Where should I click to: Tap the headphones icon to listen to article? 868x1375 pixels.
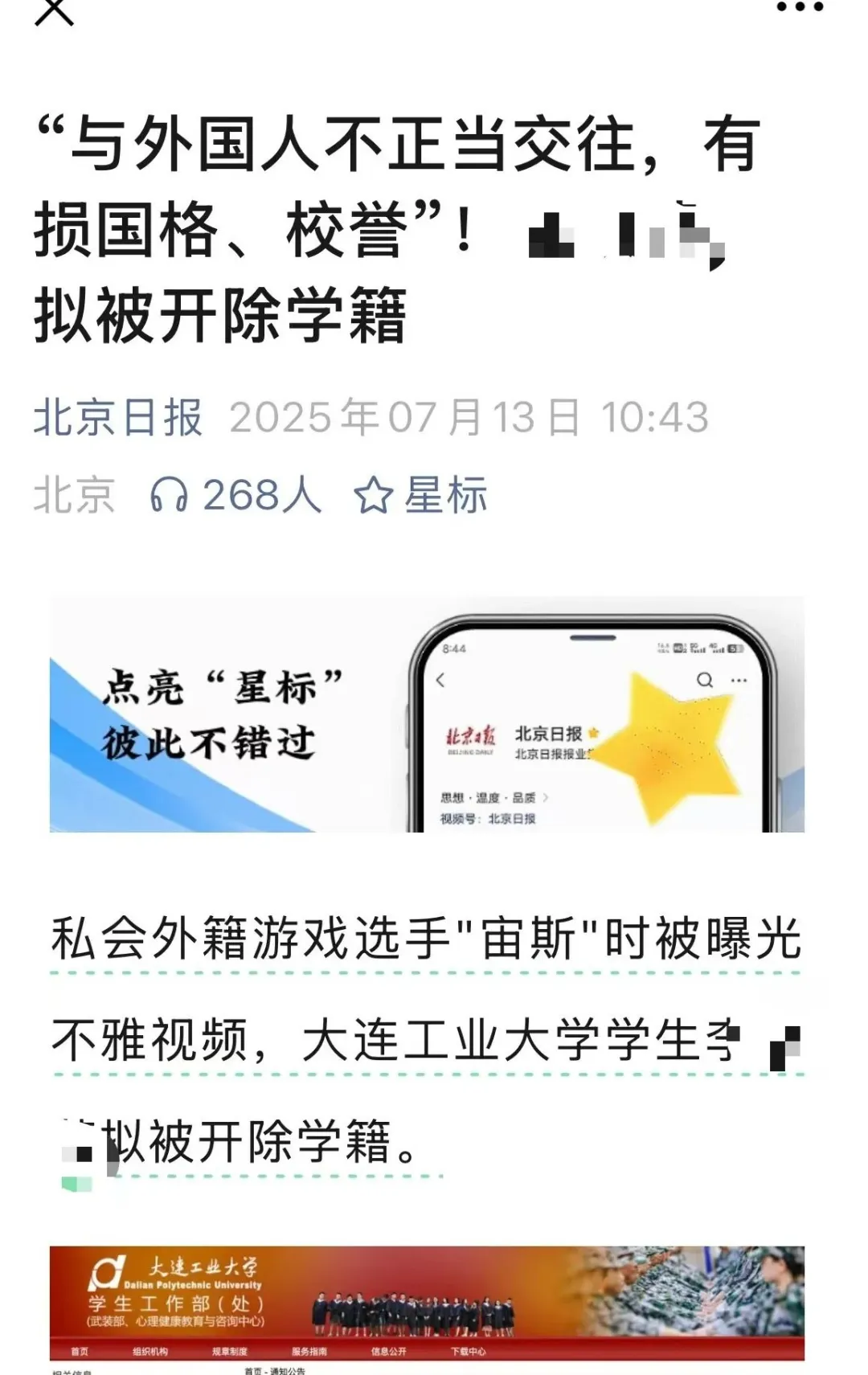(172, 494)
